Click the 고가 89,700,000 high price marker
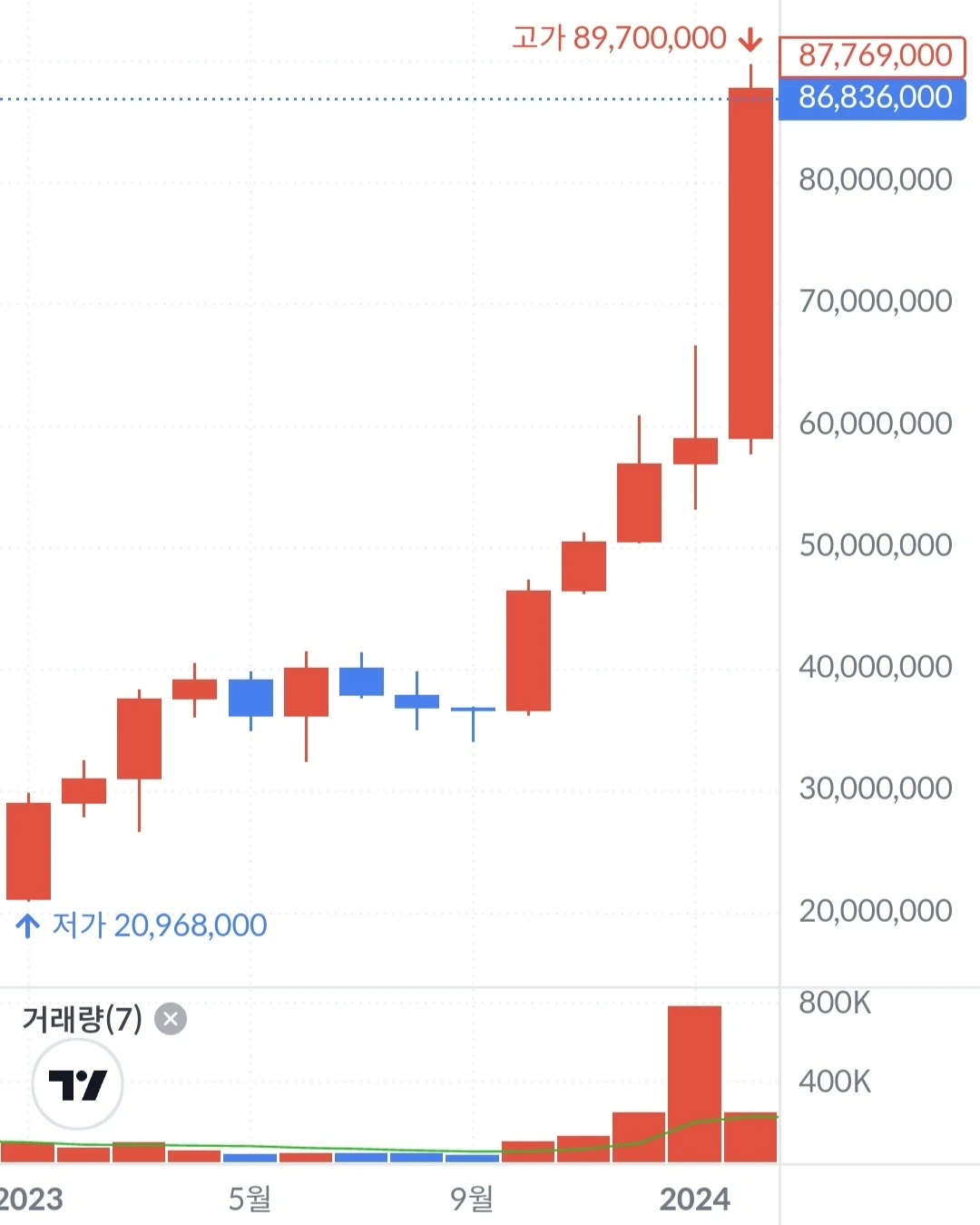 tap(622, 38)
